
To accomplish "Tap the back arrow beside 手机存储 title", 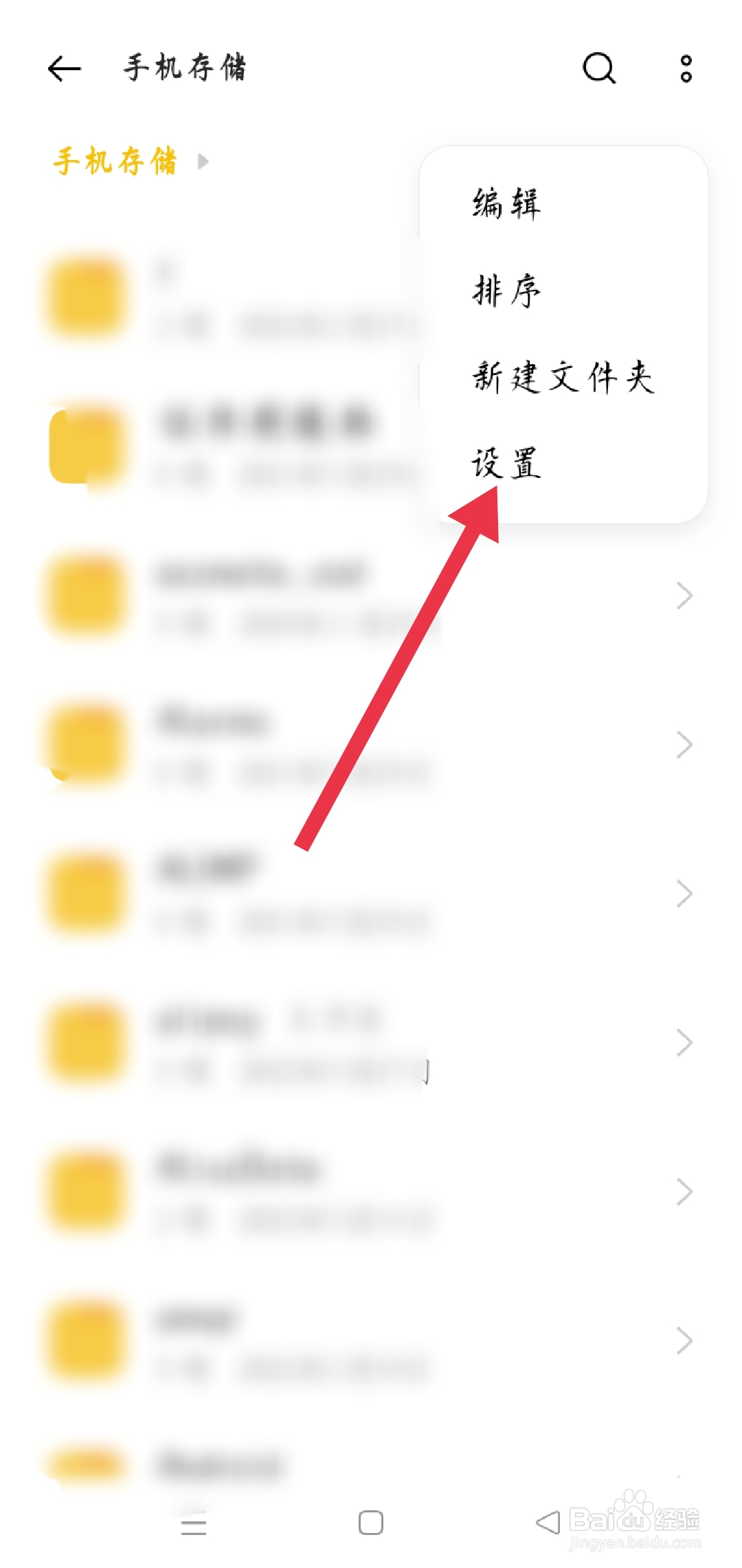I will (65, 68).
